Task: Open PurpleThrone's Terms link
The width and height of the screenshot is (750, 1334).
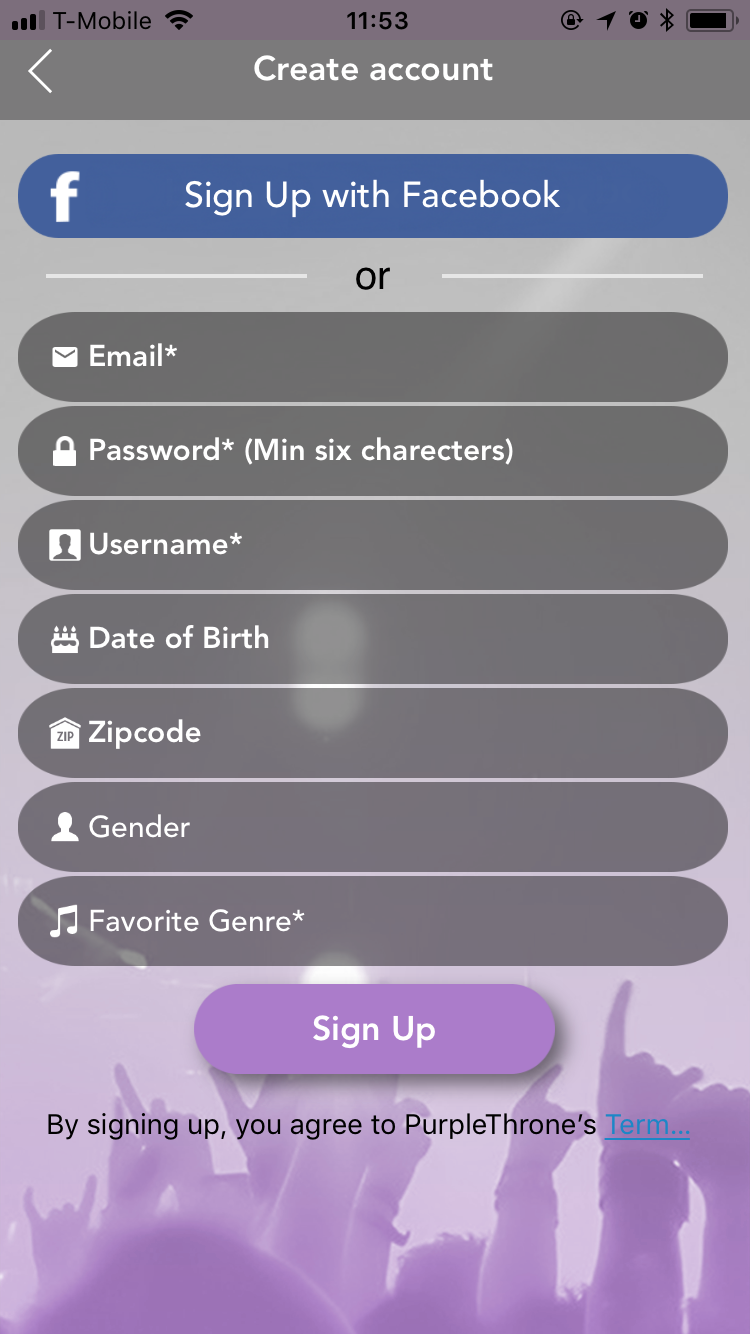Action: [647, 1125]
